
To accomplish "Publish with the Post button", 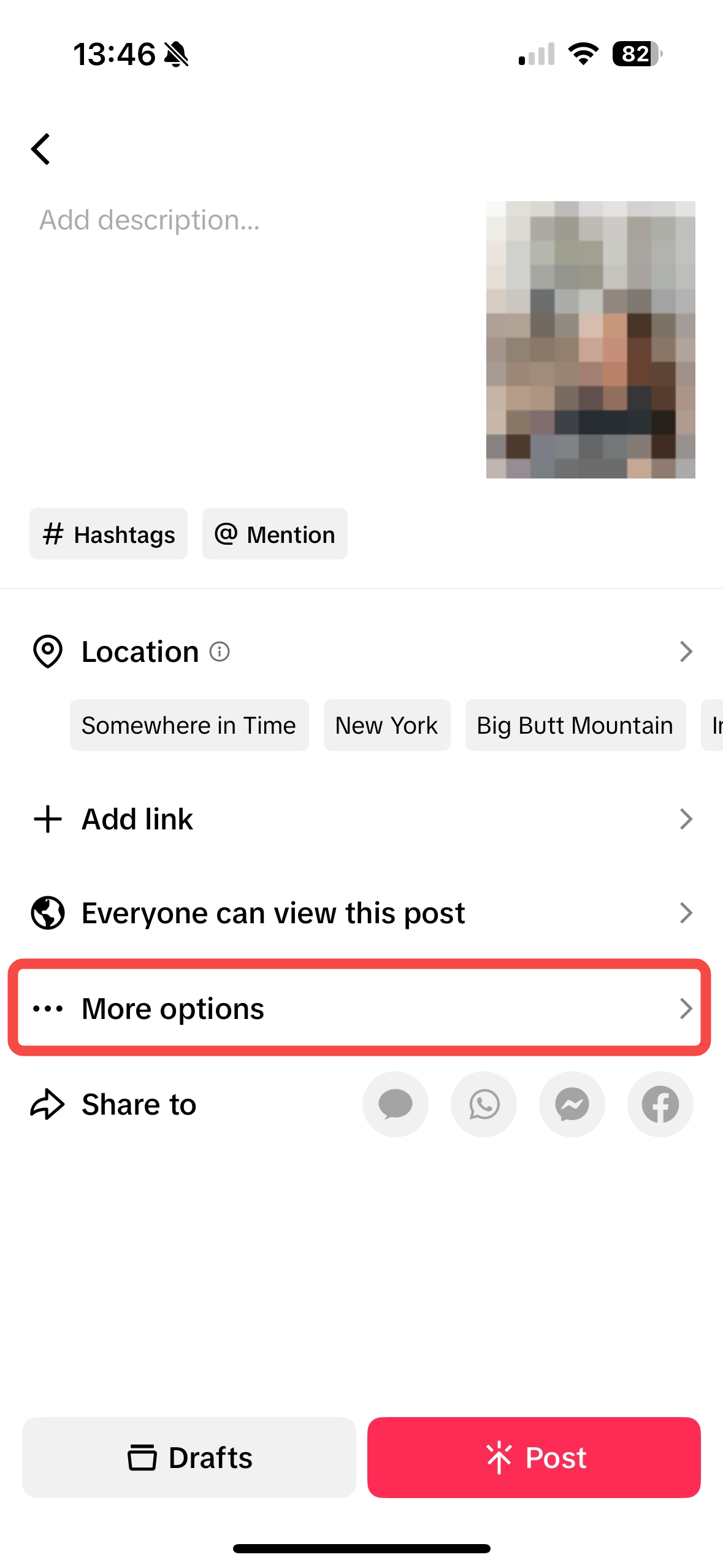I will pos(534,1458).
